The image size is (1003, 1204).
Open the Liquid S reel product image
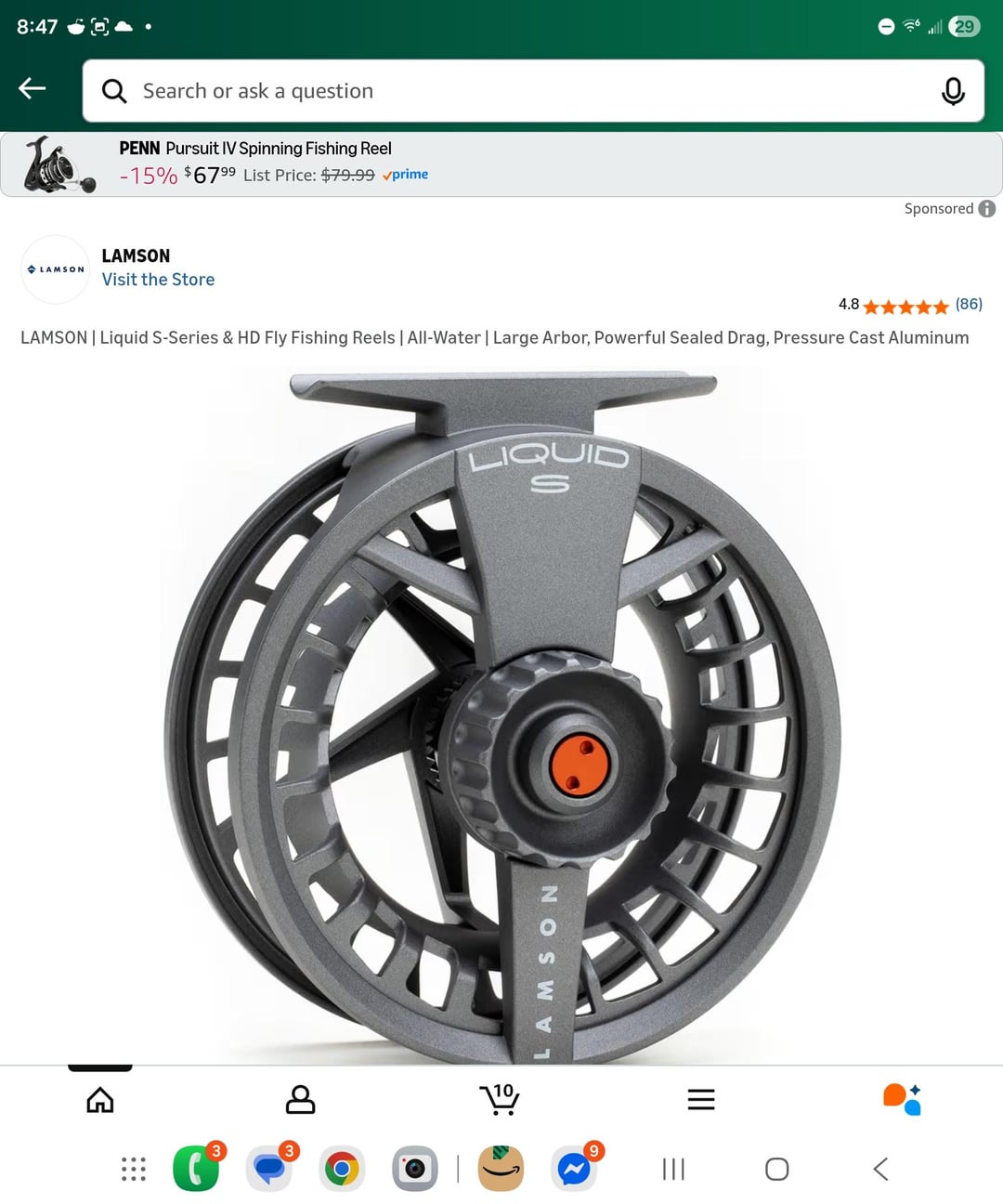(x=501, y=715)
